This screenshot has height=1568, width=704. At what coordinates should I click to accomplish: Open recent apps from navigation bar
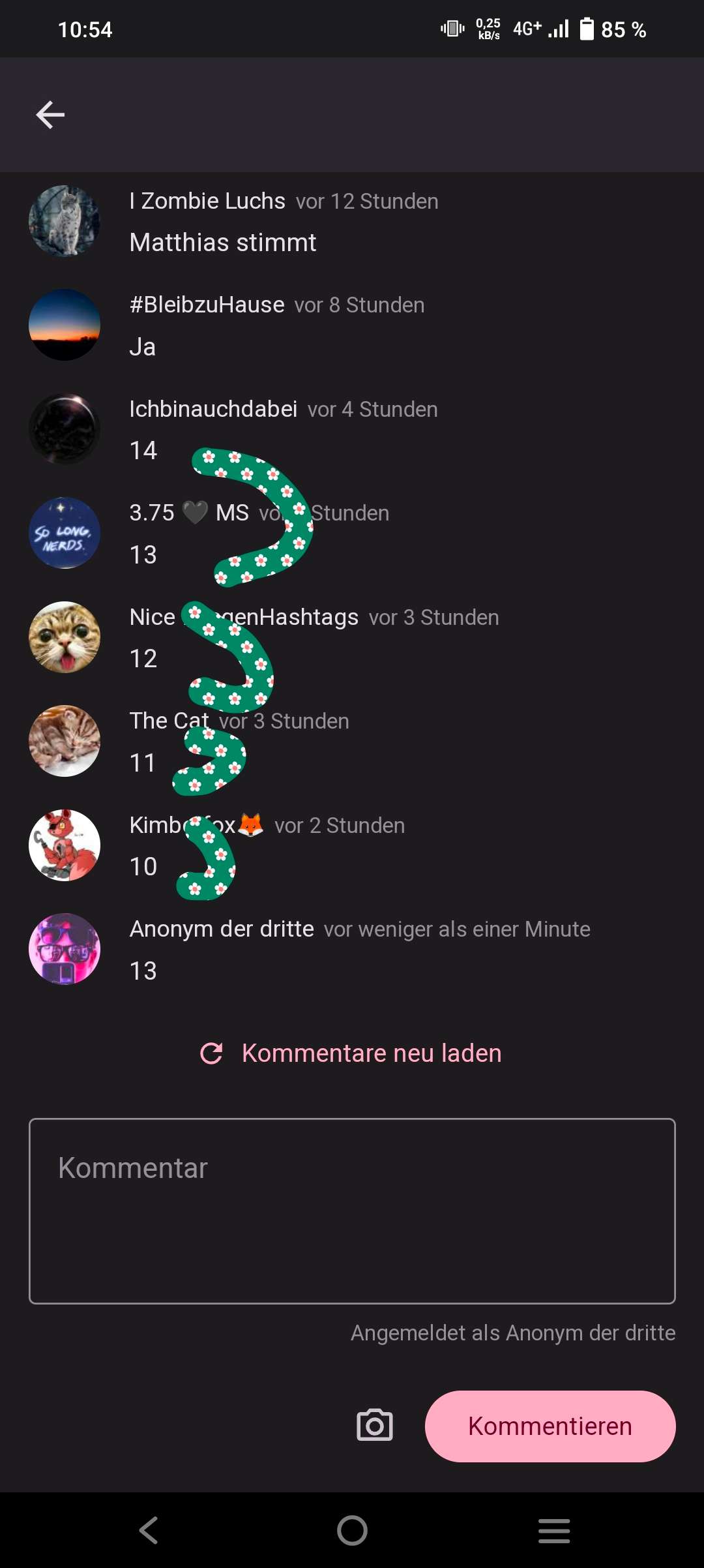click(x=554, y=1530)
